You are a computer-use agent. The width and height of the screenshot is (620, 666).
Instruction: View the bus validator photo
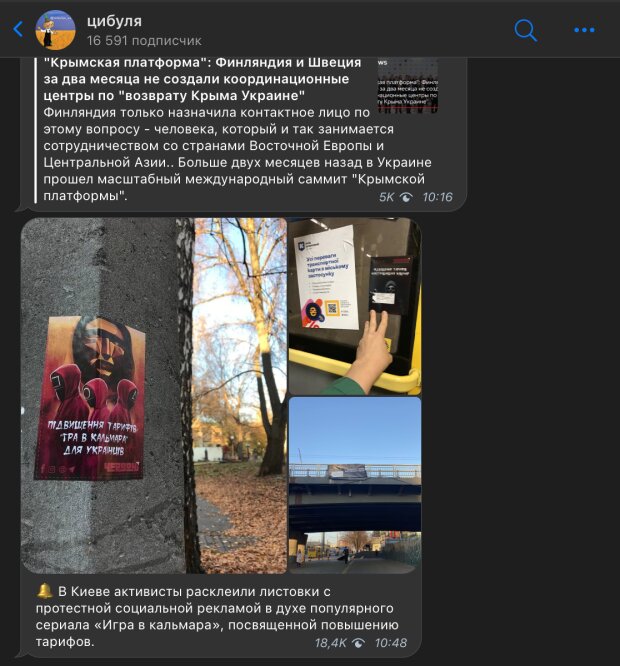(x=355, y=306)
